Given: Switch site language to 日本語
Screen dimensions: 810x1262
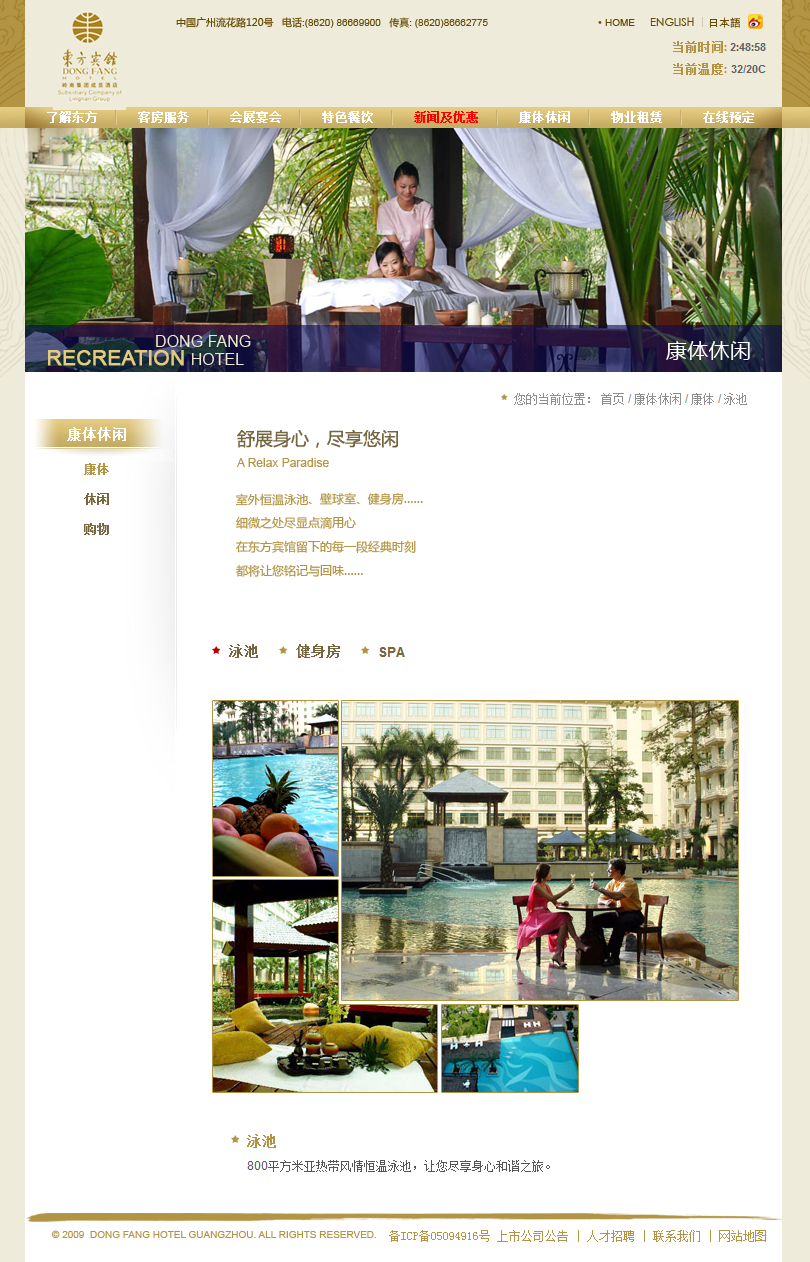Looking at the screenshot, I should point(724,23).
